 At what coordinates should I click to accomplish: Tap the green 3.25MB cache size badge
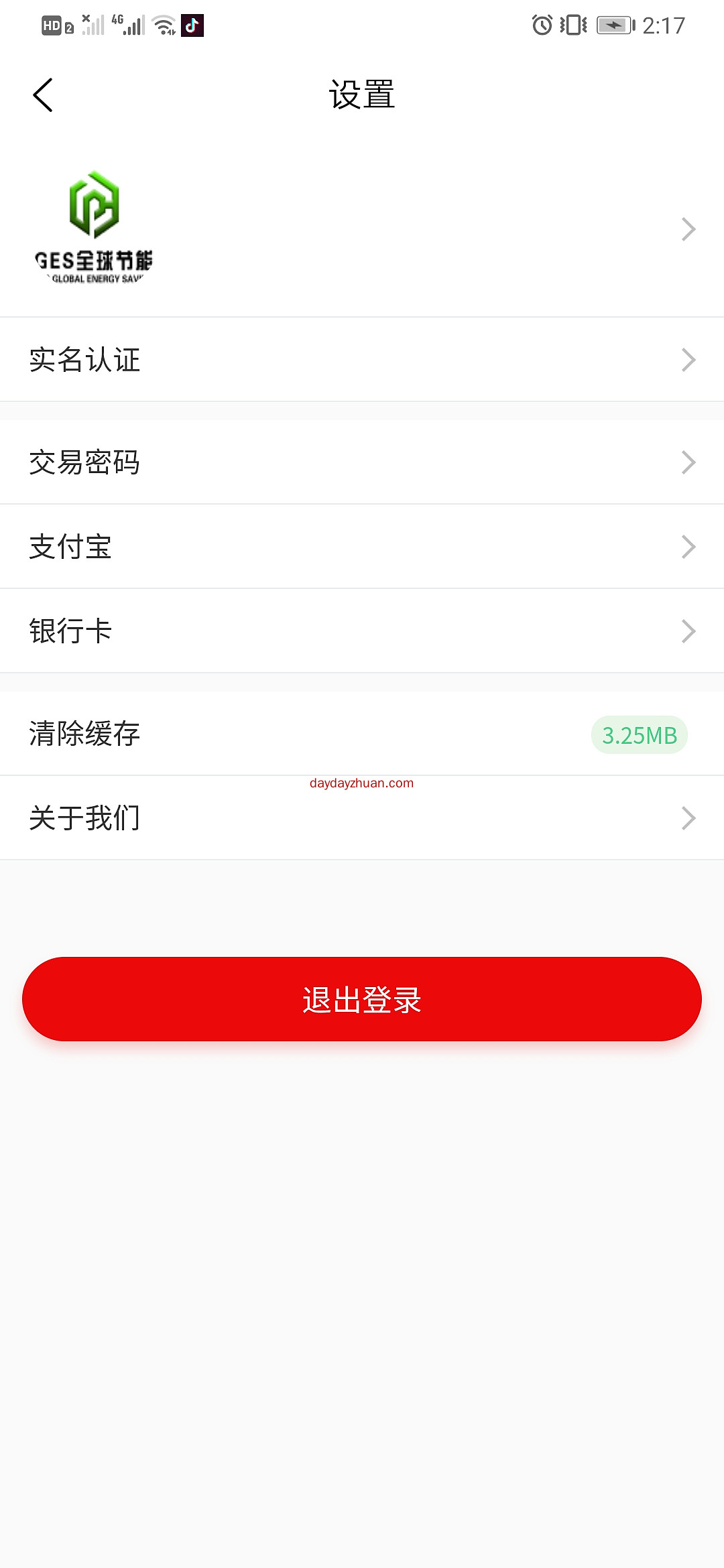pyautogui.click(x=639, y=735)
